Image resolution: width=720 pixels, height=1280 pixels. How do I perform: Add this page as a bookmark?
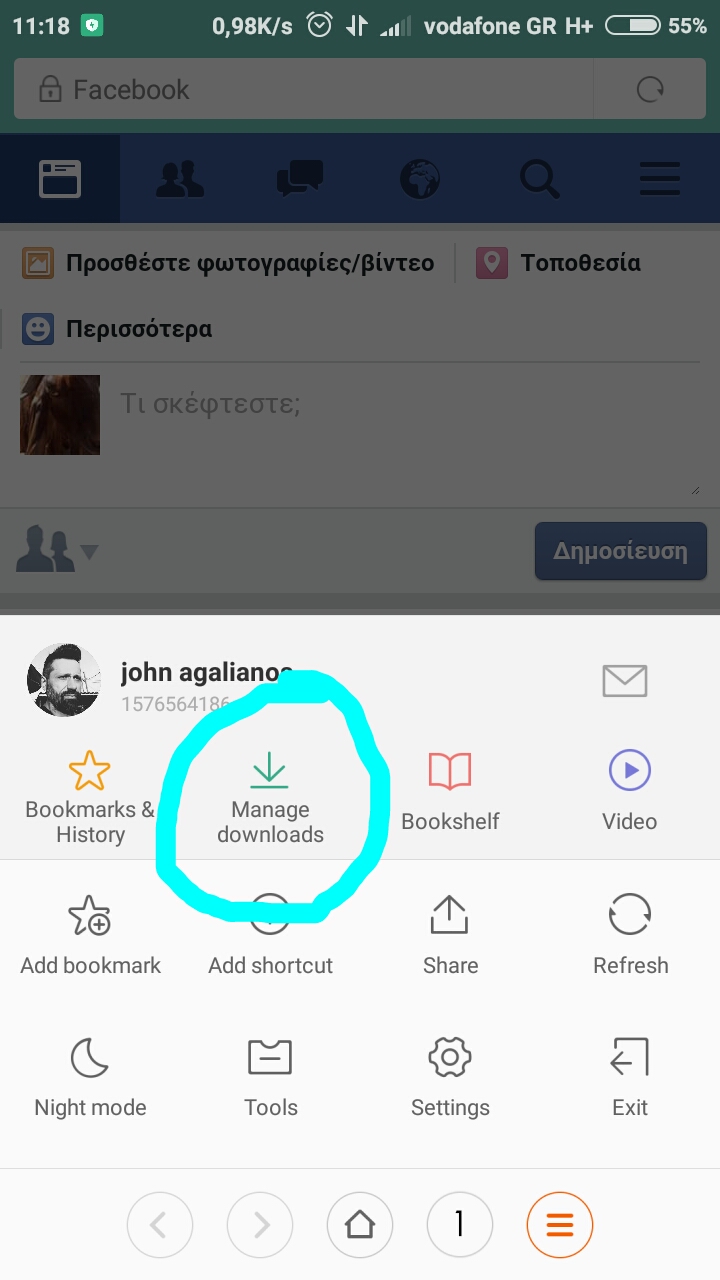(x=90, y=936)
